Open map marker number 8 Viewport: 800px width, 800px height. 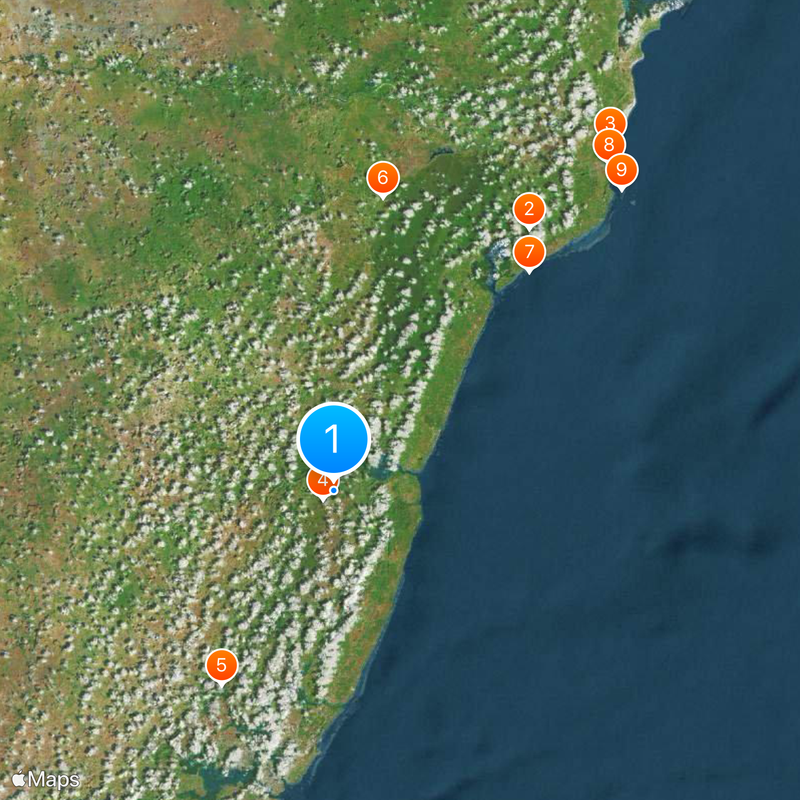607,146
